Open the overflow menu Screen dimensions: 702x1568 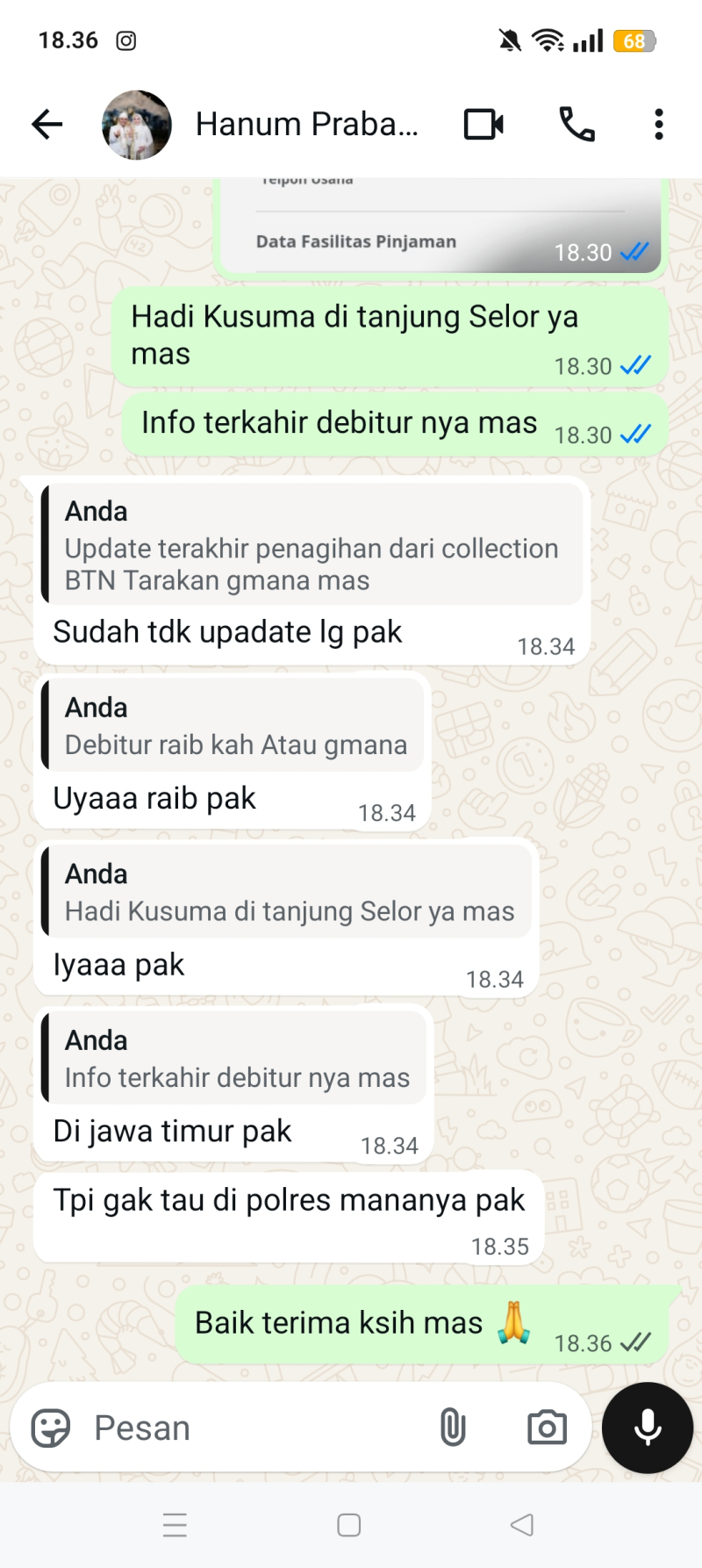pos(658,125)
